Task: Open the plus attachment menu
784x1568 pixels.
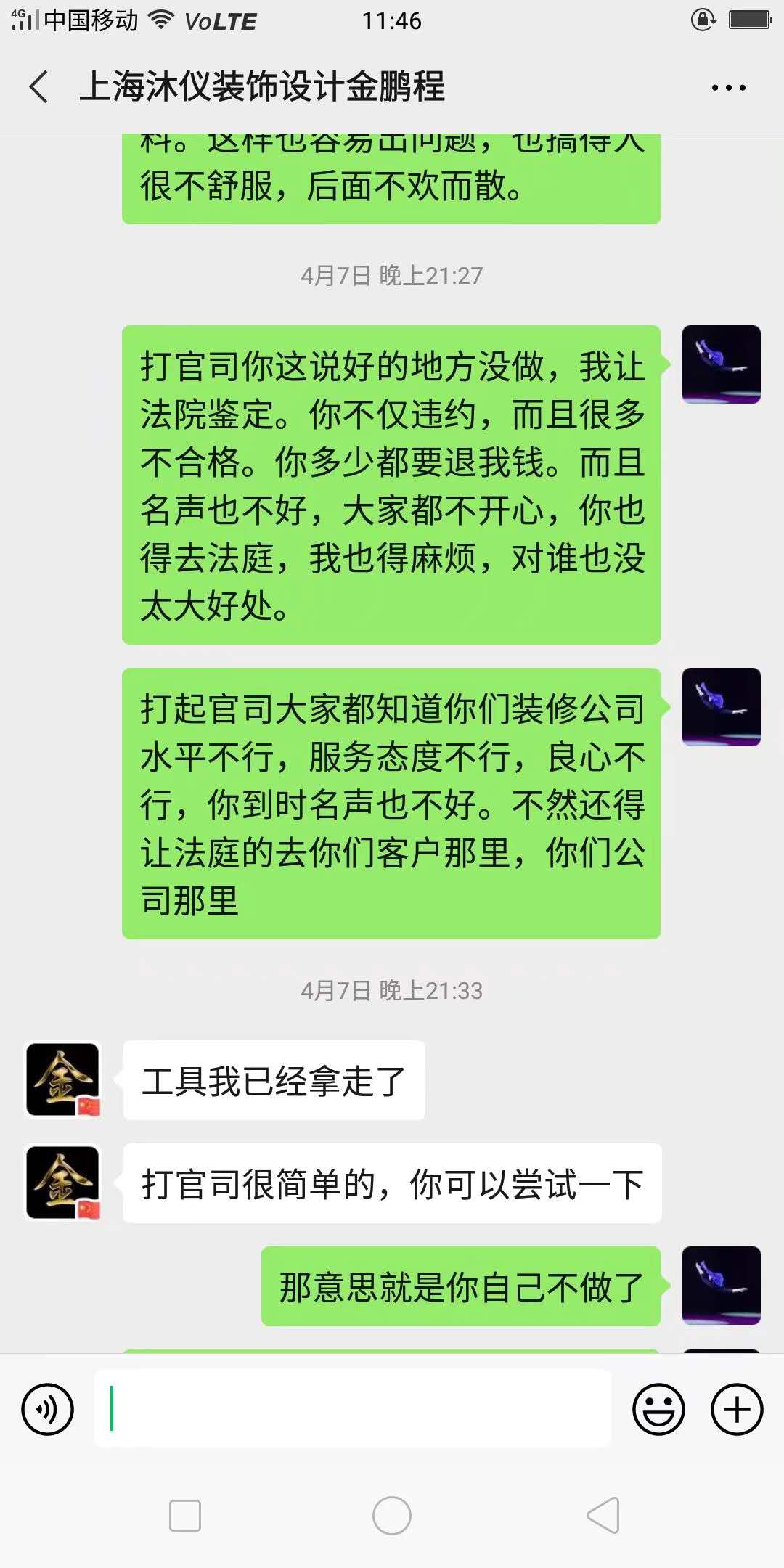Action: tap(736, 1409)
